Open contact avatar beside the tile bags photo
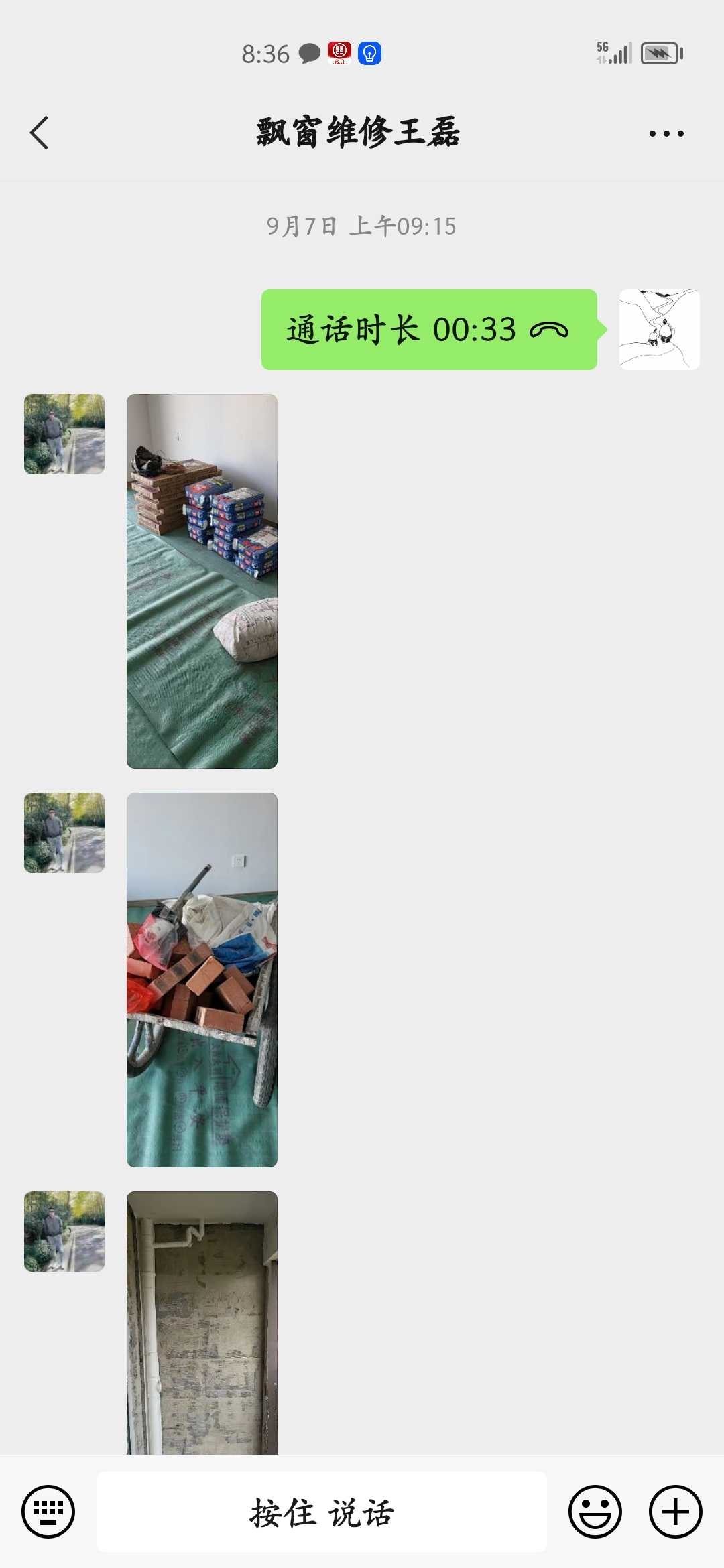 (x=64, y=434)
